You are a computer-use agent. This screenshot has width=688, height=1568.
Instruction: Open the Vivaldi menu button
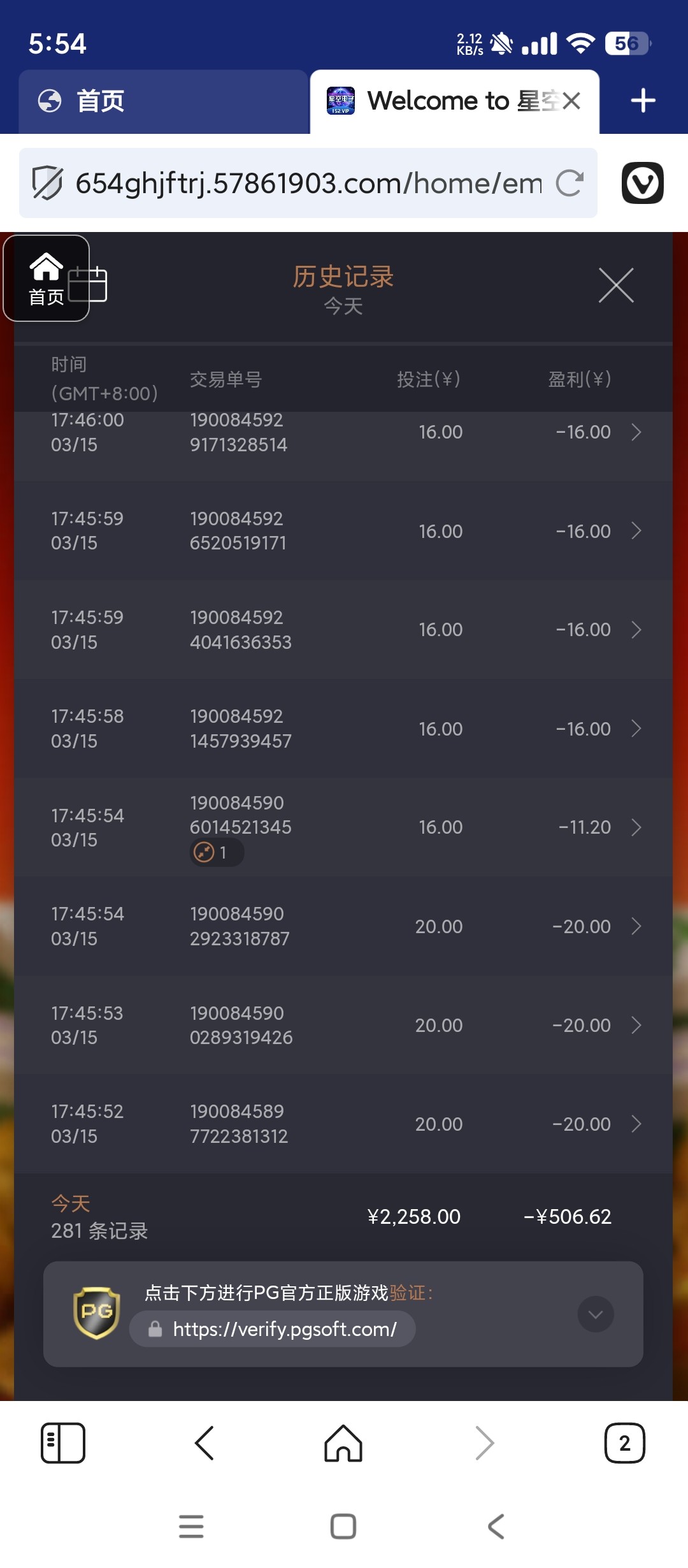click(x=642, y=184)
